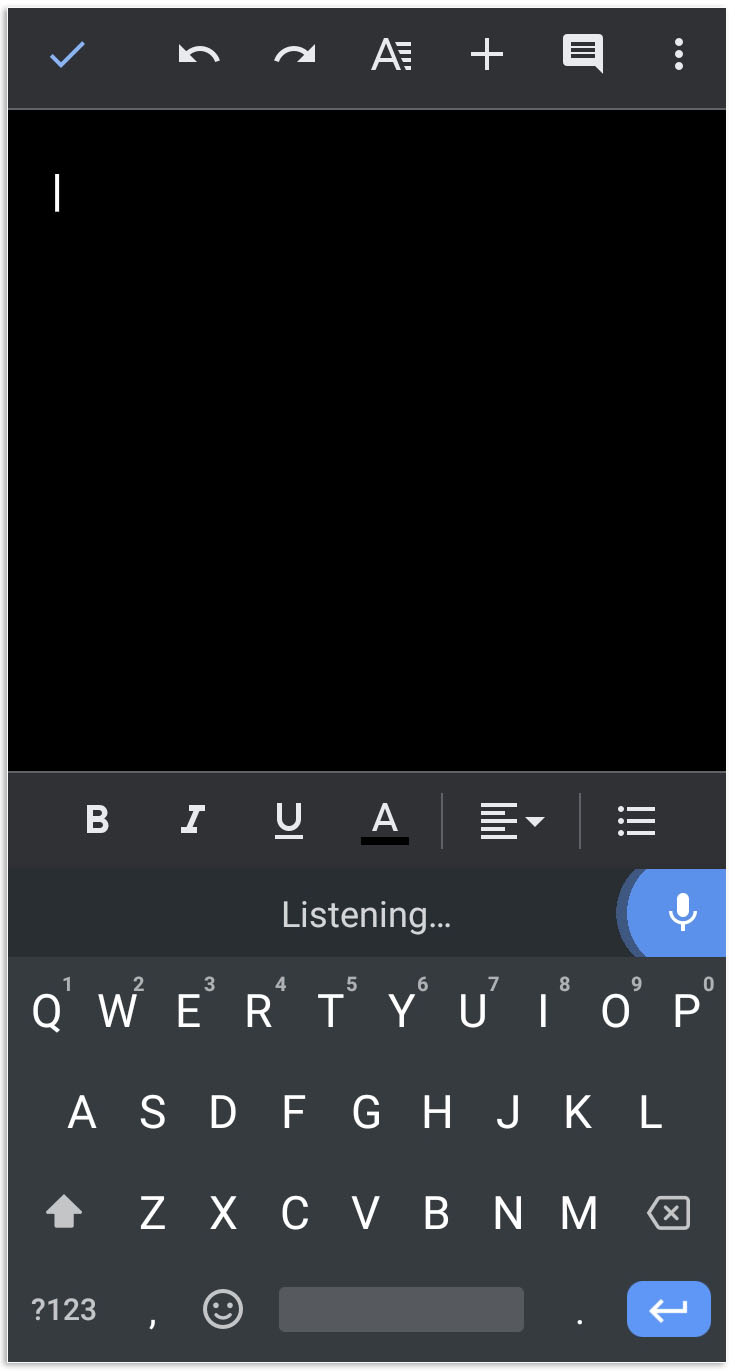Viewport: 735px width, 1371px height.
Task: Stop voice input with the microphone button
Action: click(x=682, y=912)
